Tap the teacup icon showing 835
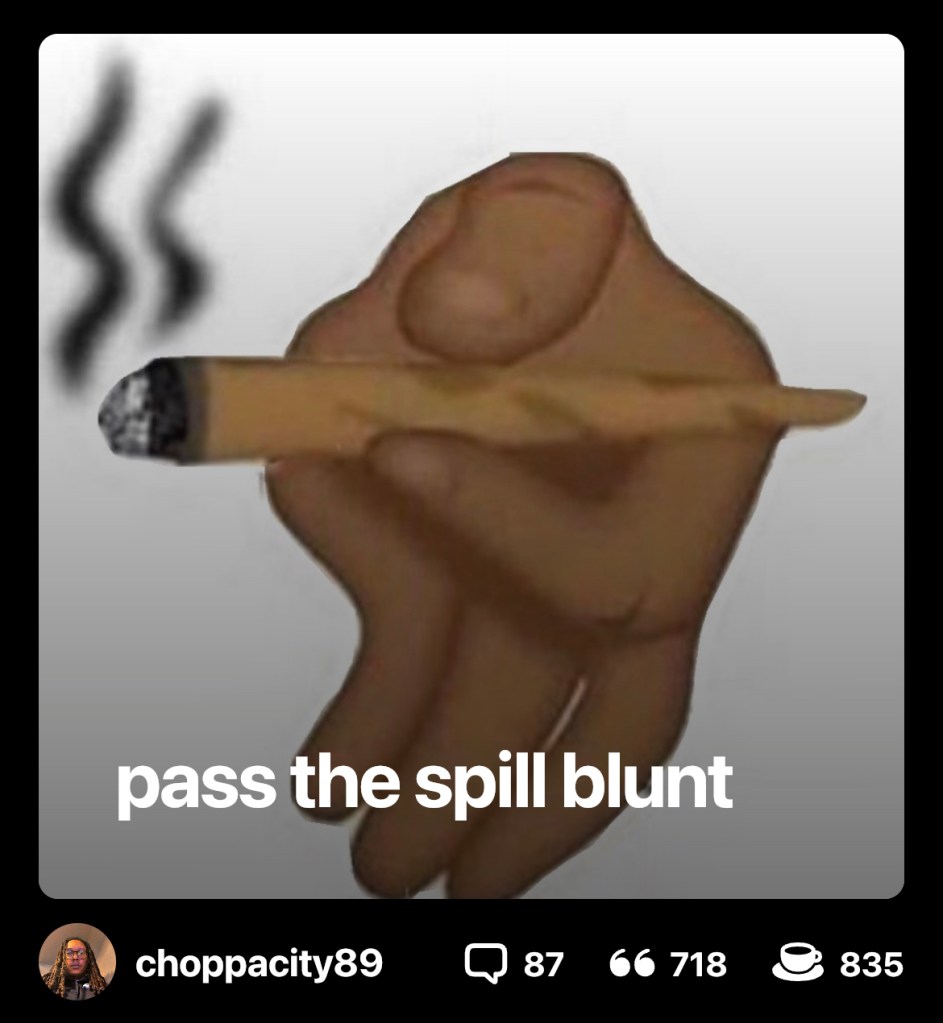Image resolution: width=943 pixels, height=1023 pixels. 798,963
